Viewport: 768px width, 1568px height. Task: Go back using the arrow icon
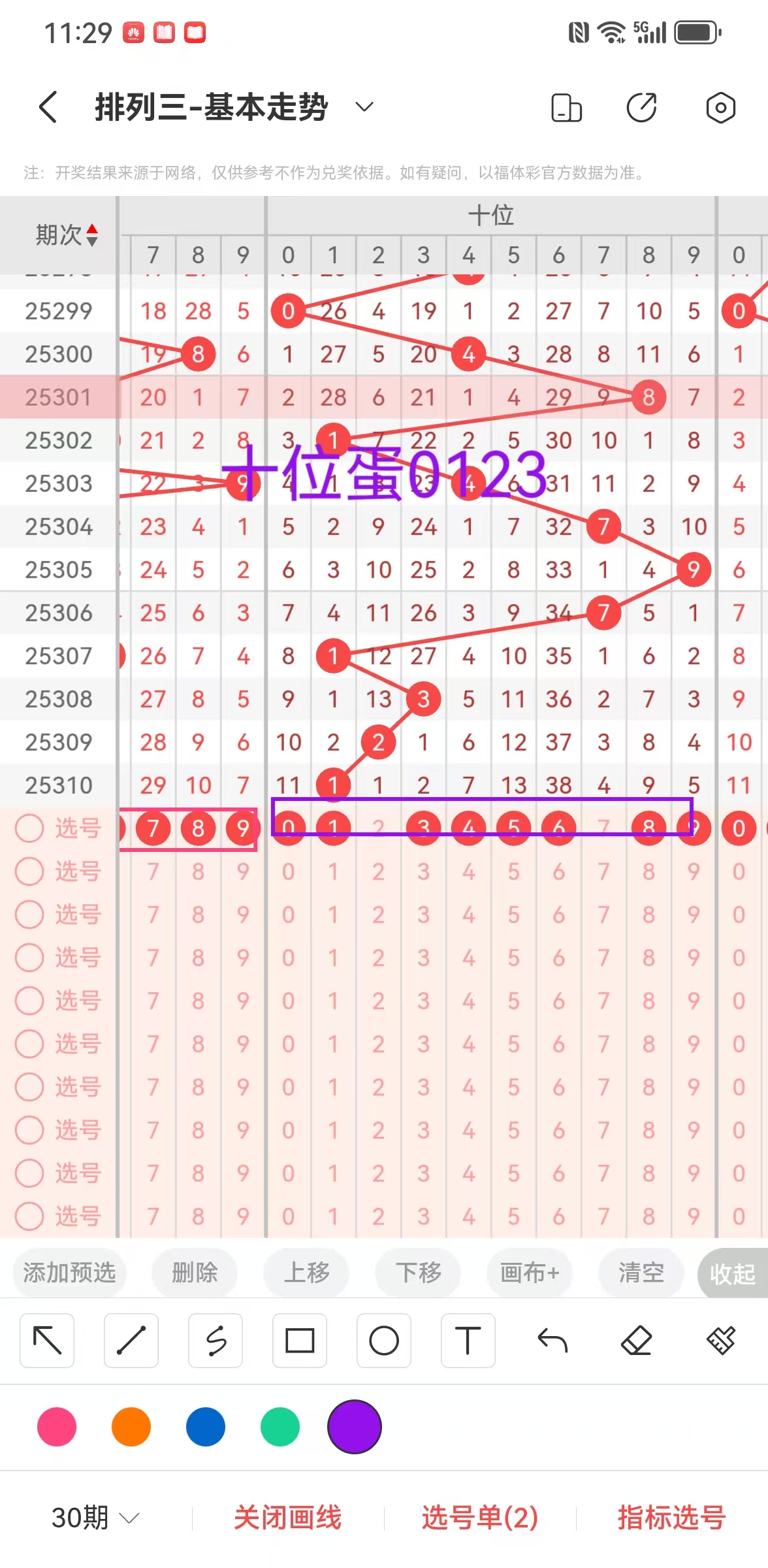coord(48,107)
